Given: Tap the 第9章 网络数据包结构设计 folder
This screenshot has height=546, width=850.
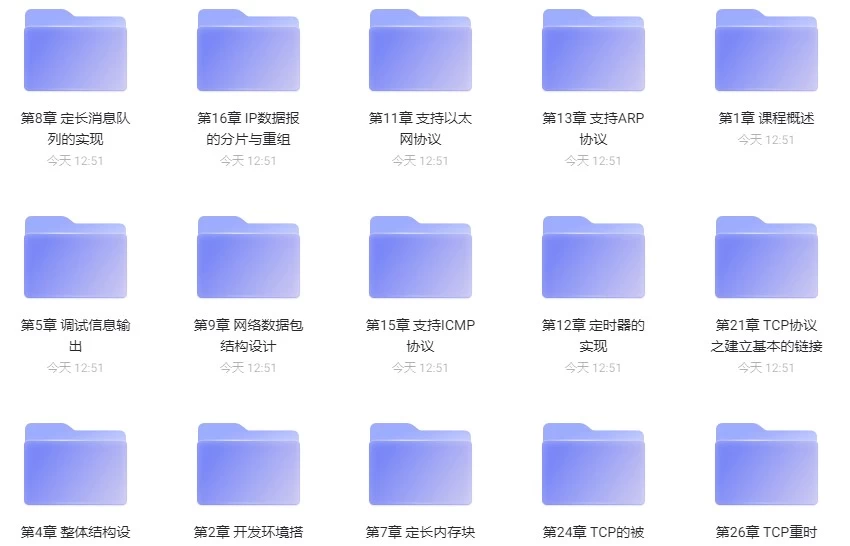Looking at the screenshot, I should 248,259.
